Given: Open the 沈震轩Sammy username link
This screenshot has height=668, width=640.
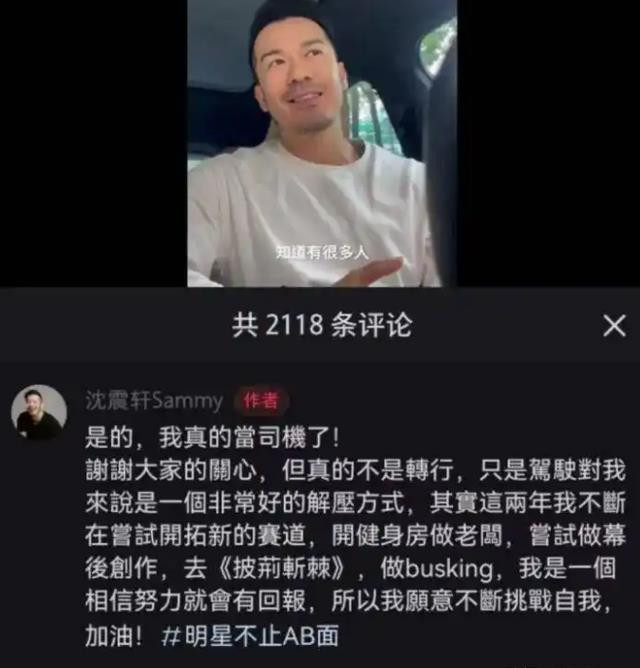Looking at the screenshot, I should (155, 401).
